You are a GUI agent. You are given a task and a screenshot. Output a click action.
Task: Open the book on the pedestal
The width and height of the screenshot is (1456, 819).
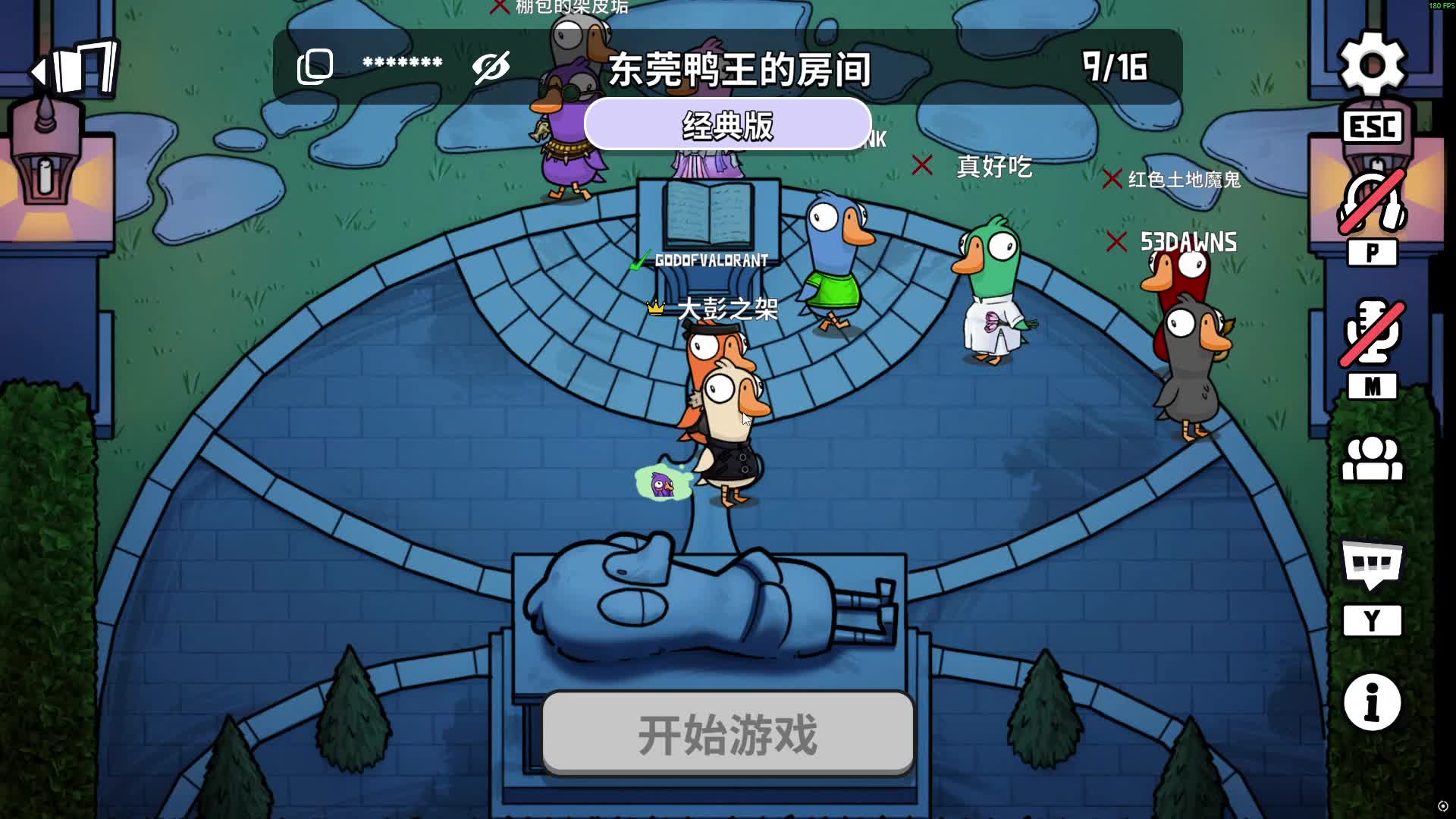pyautogui.click(x=708, y=214)
